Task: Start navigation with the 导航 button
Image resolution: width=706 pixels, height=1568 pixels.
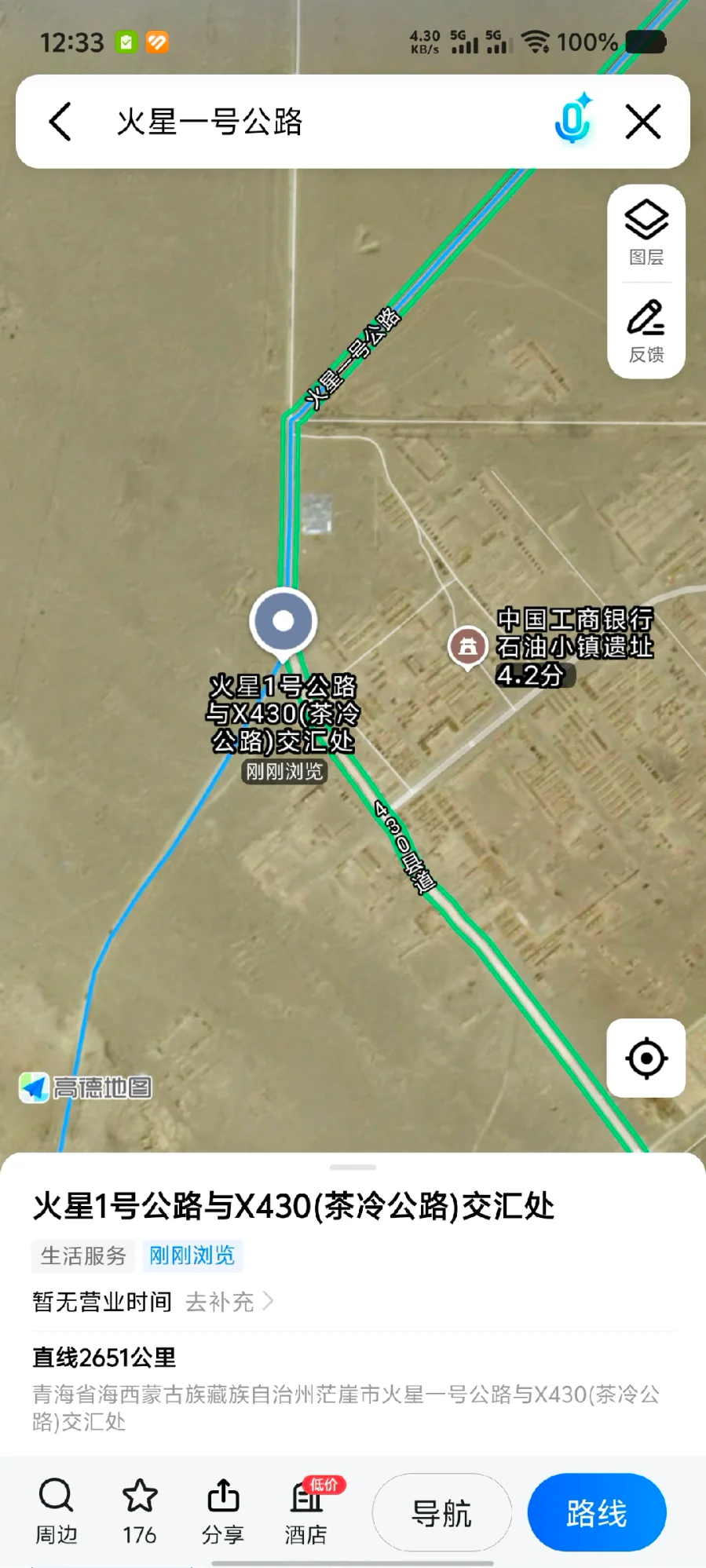Action: click(441, 1512)
